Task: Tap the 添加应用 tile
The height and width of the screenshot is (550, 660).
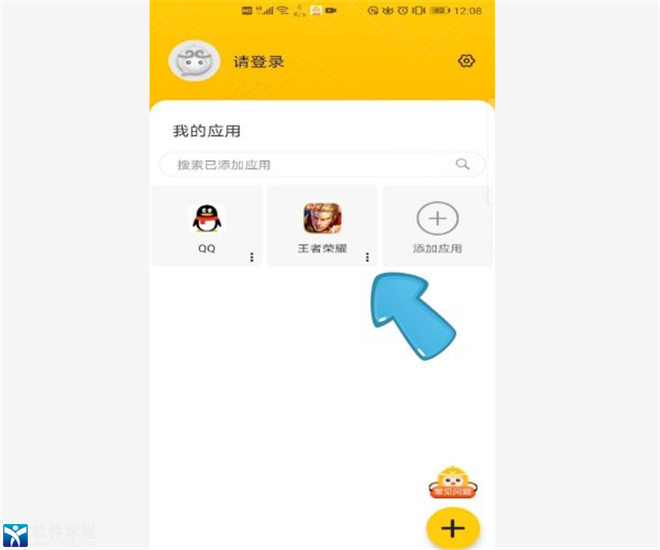Action: [437, 226]
